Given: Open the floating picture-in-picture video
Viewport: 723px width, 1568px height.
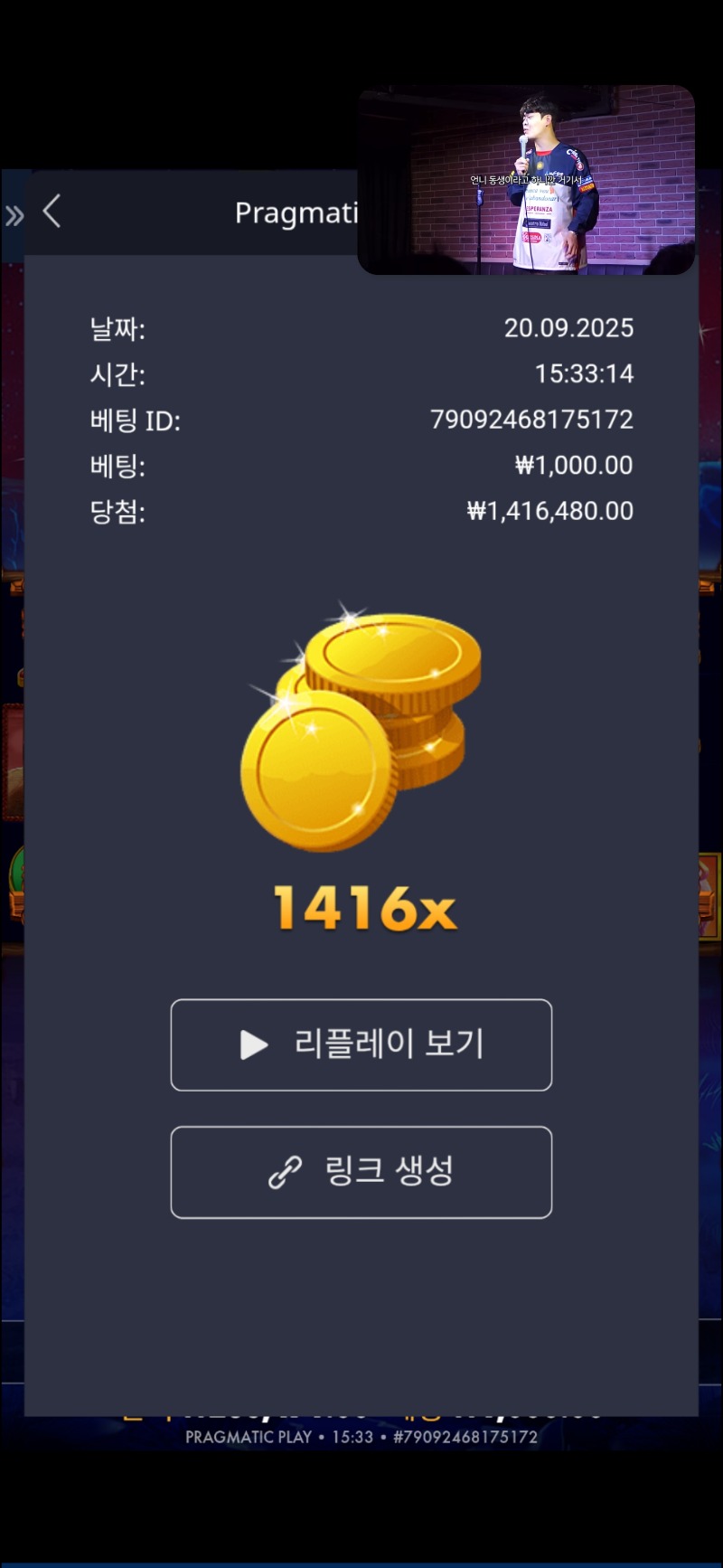Looking at the screenshot, I should [x=526, y=180].
